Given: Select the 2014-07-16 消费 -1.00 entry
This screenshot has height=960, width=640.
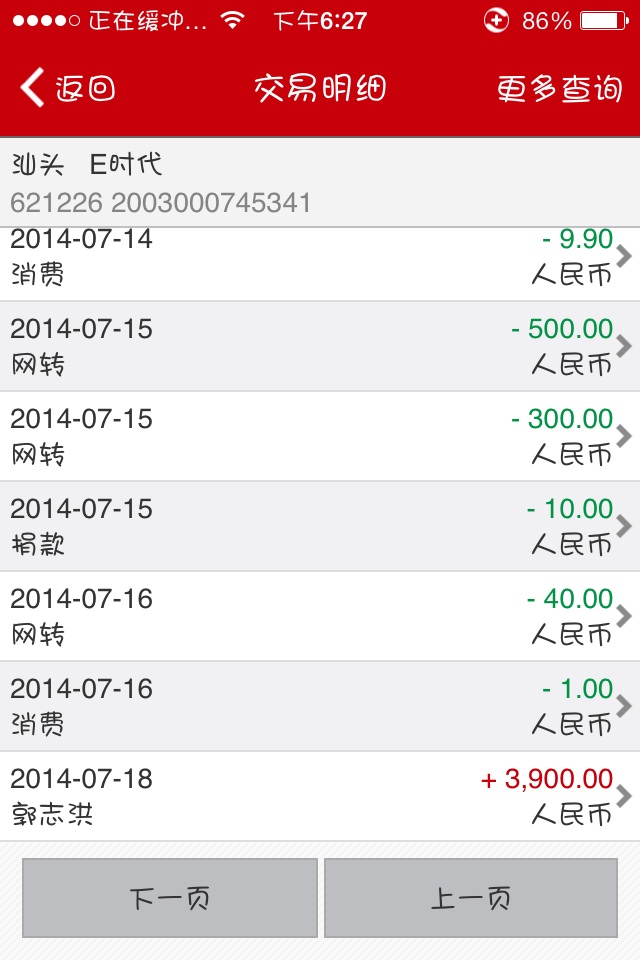Looking at the screenshot, I should click(x=320, y=706).
